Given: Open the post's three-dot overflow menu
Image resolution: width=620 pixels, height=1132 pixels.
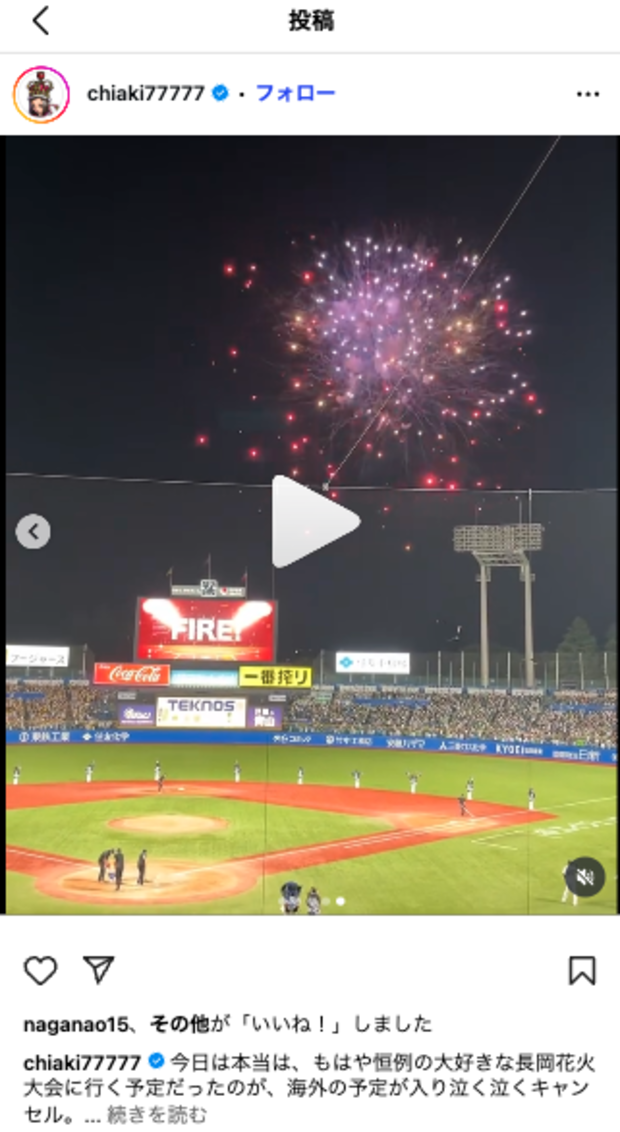Looking at the screenshot, I should [587, 94].
